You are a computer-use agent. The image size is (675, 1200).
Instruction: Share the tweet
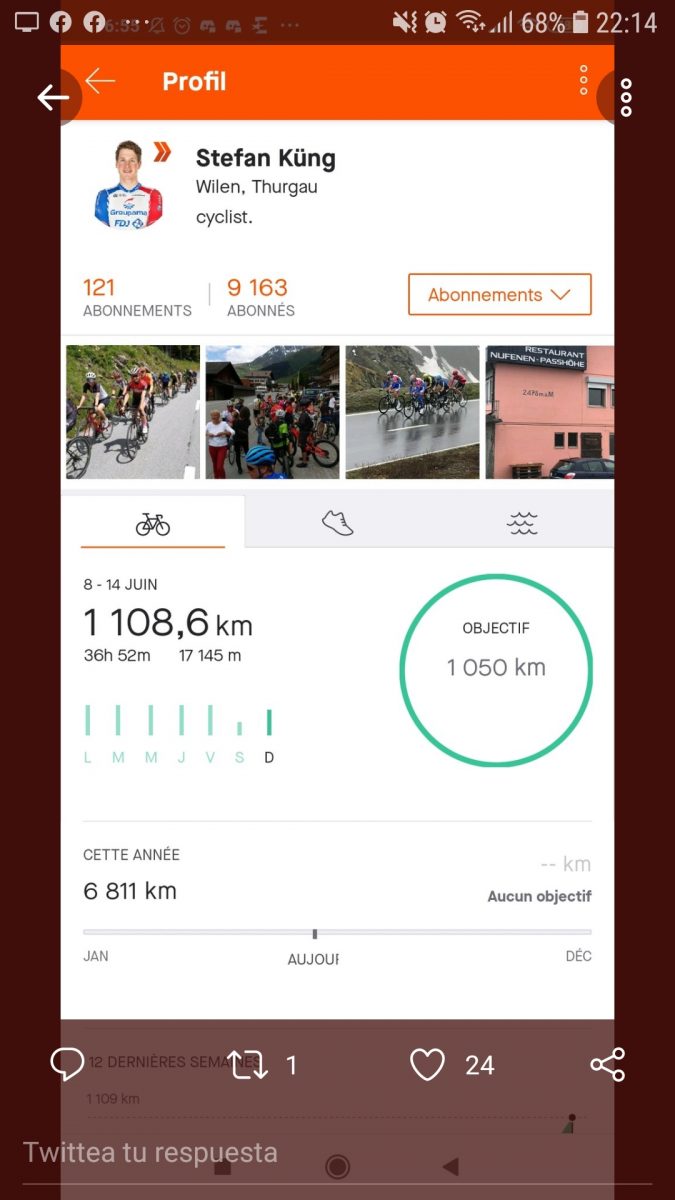pyautogui.click(x=608, y=1065)
